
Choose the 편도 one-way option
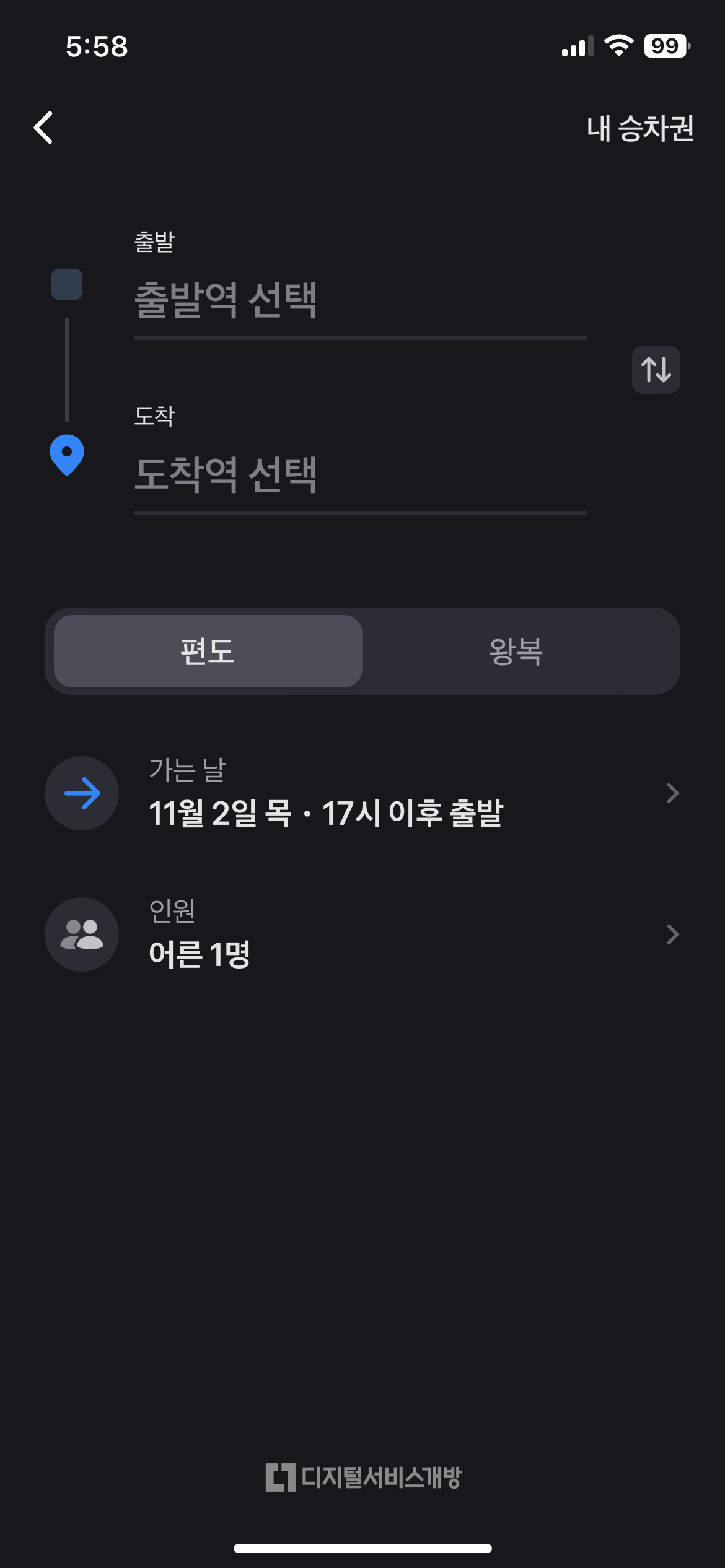[208, 651]
